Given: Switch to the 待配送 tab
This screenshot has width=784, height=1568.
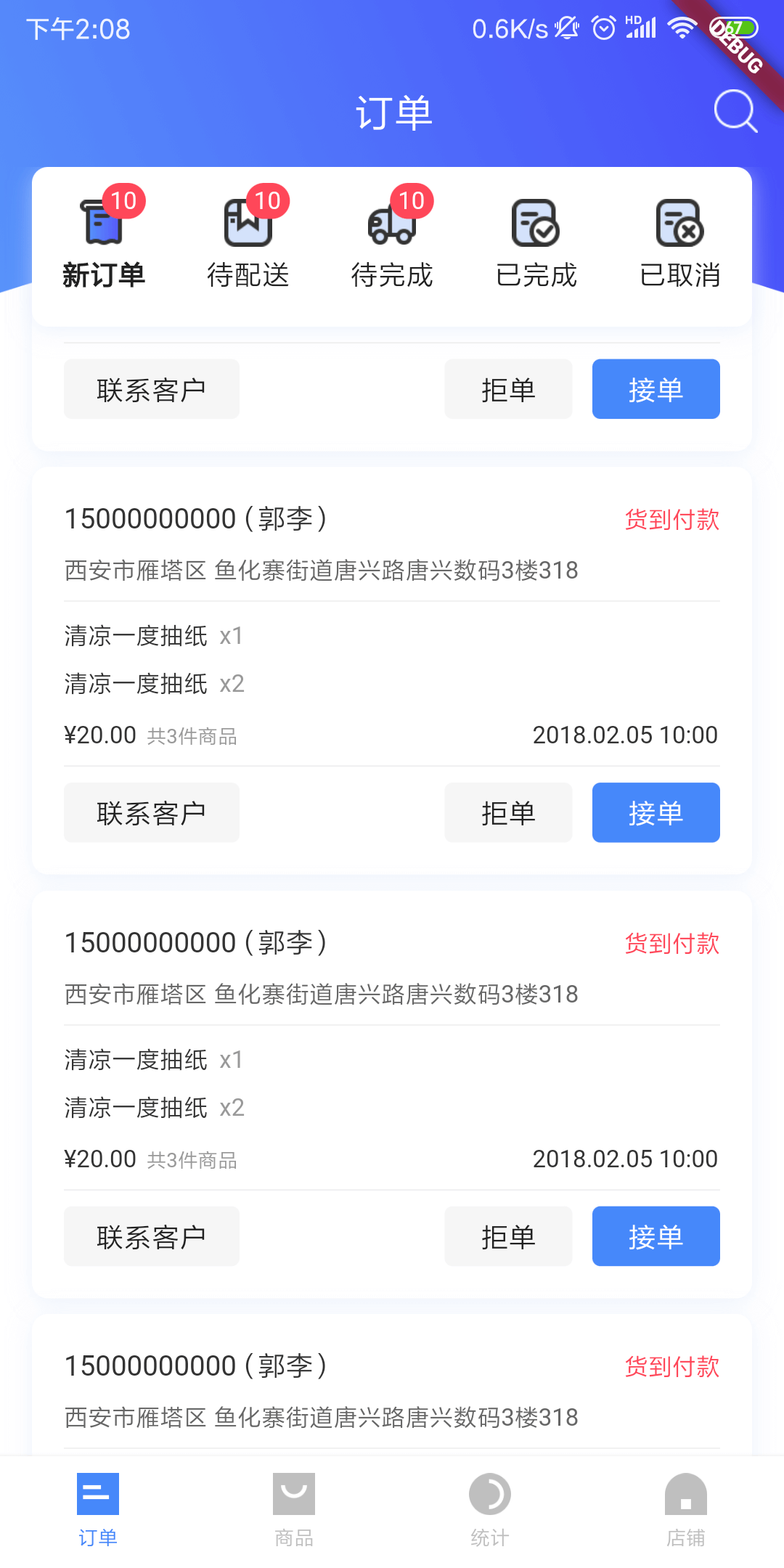Looking at the screenshot, I should pyautogui.click(x=248, y=238).
